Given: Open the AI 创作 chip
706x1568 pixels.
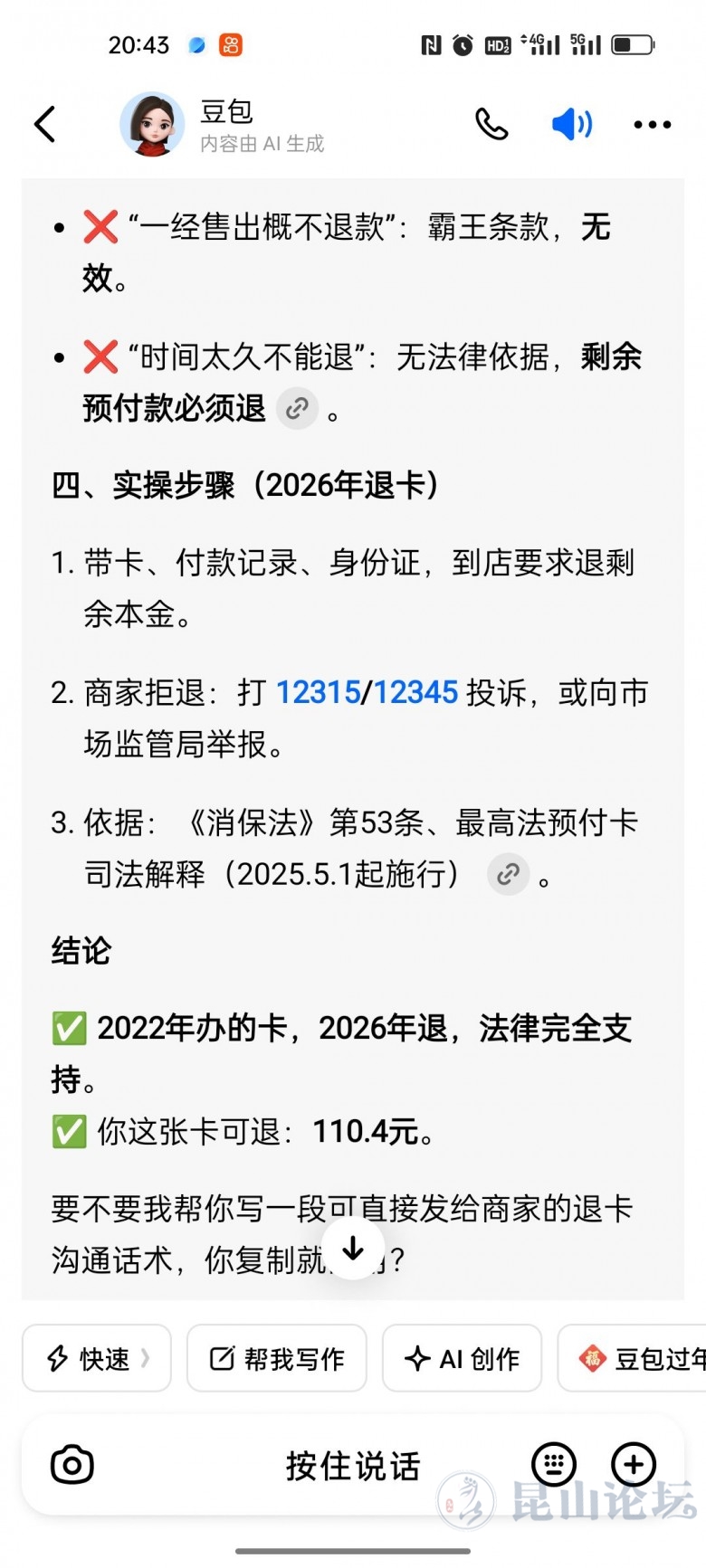Looking at the screenshot, I should (x=462, y=1358).
